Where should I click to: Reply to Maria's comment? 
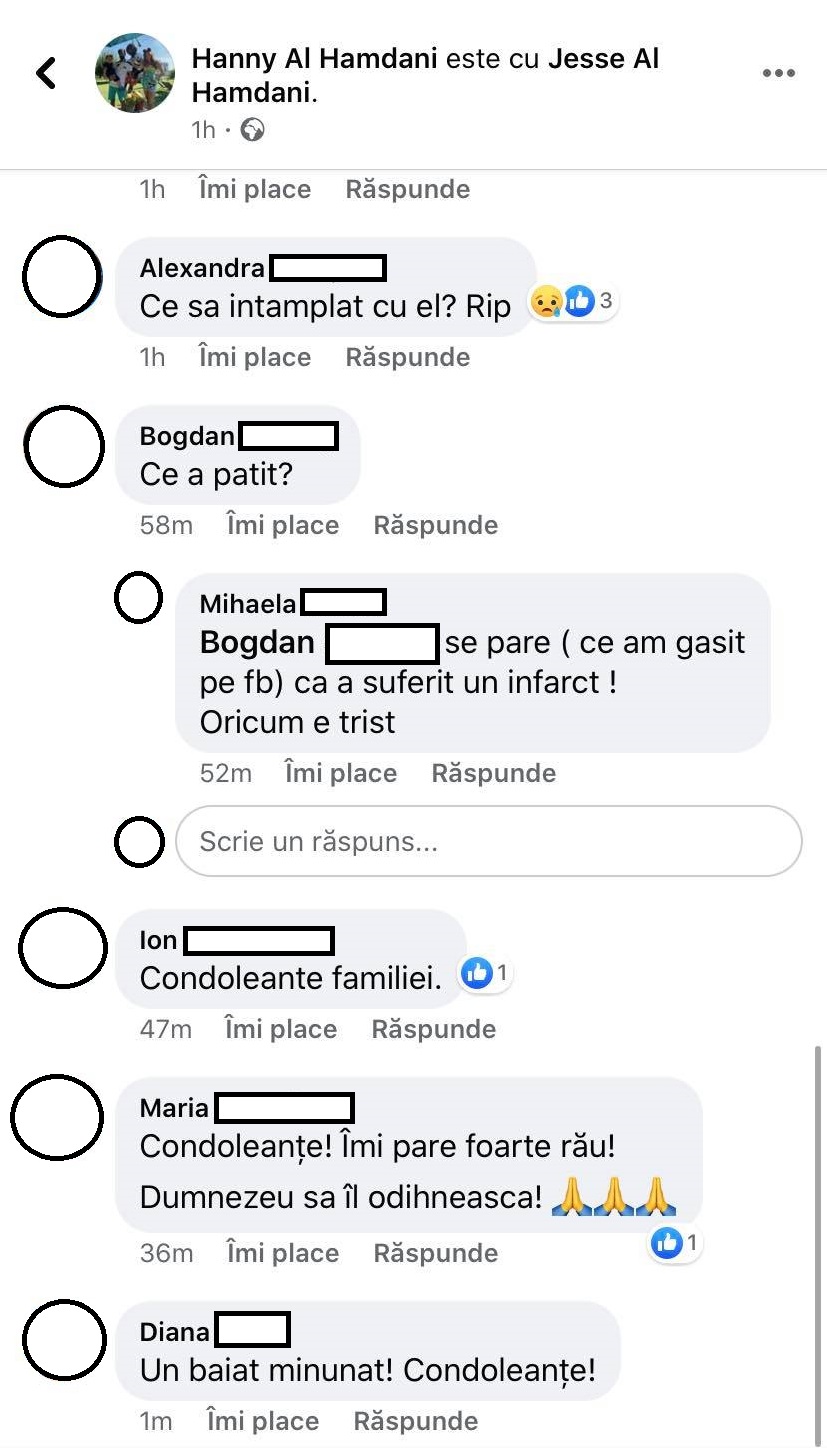(x=435, y=1253)
